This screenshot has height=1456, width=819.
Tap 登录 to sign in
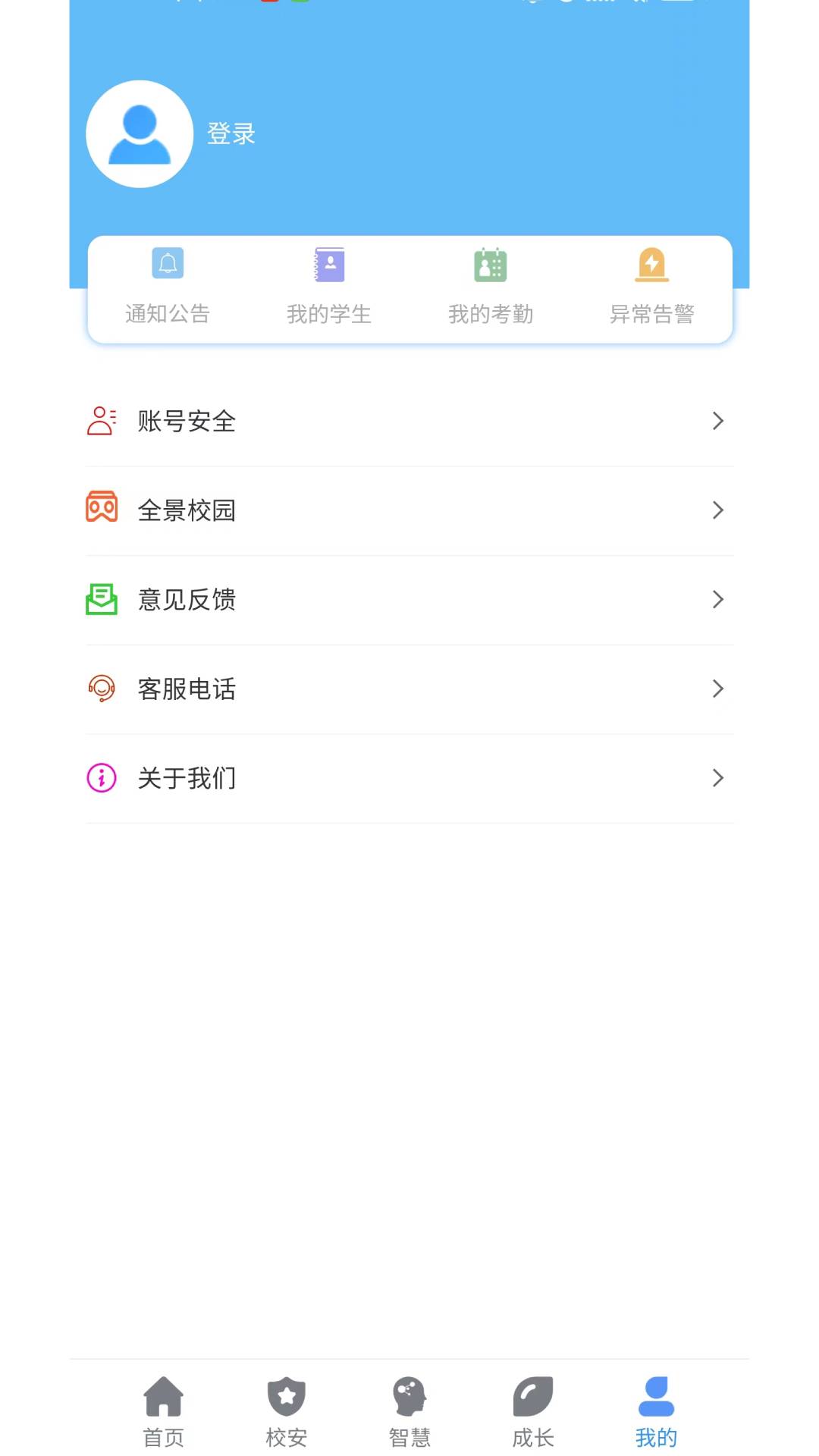tap(231, 134)
